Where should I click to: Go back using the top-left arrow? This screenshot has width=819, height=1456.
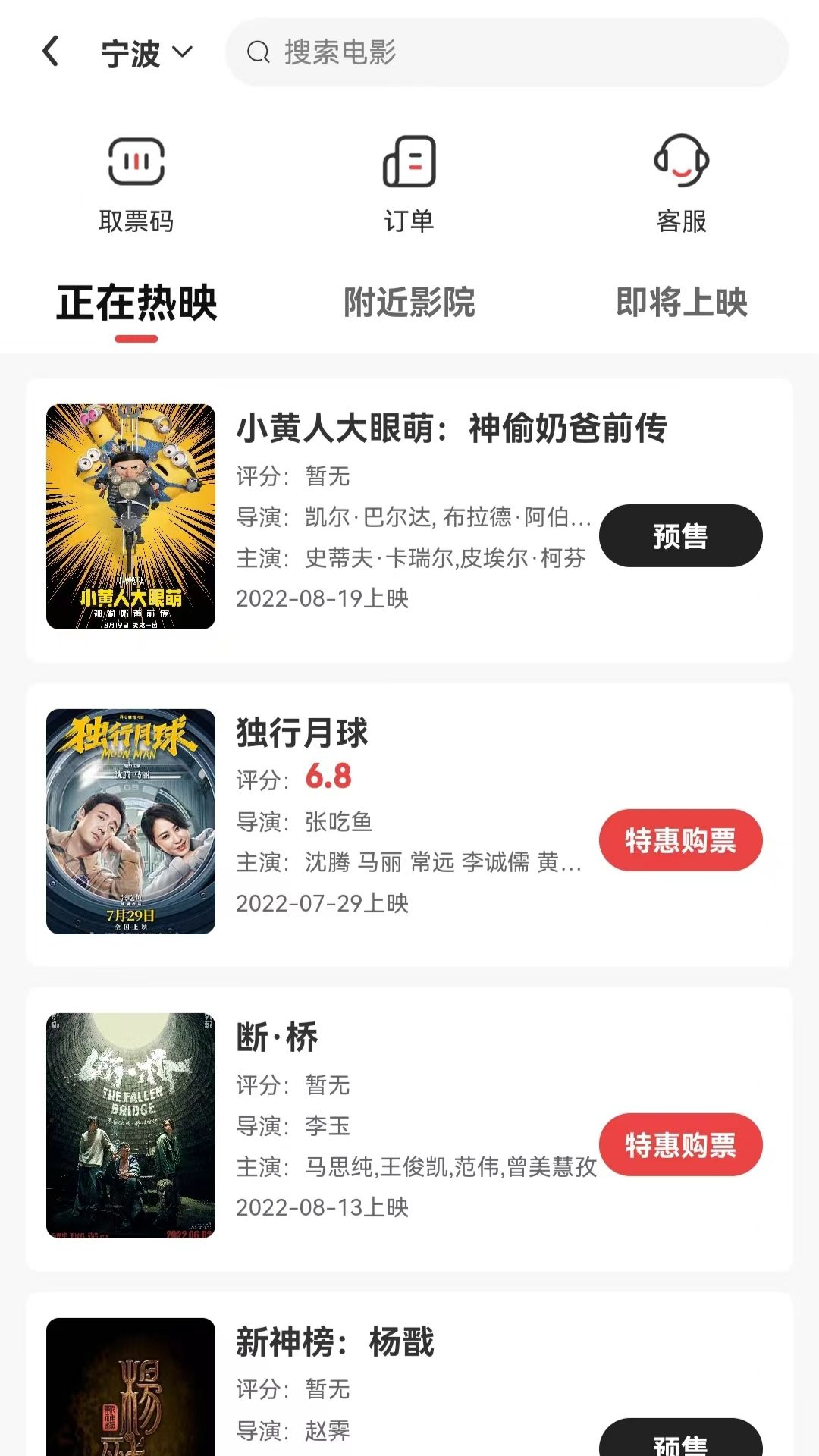tap(51, 52)
